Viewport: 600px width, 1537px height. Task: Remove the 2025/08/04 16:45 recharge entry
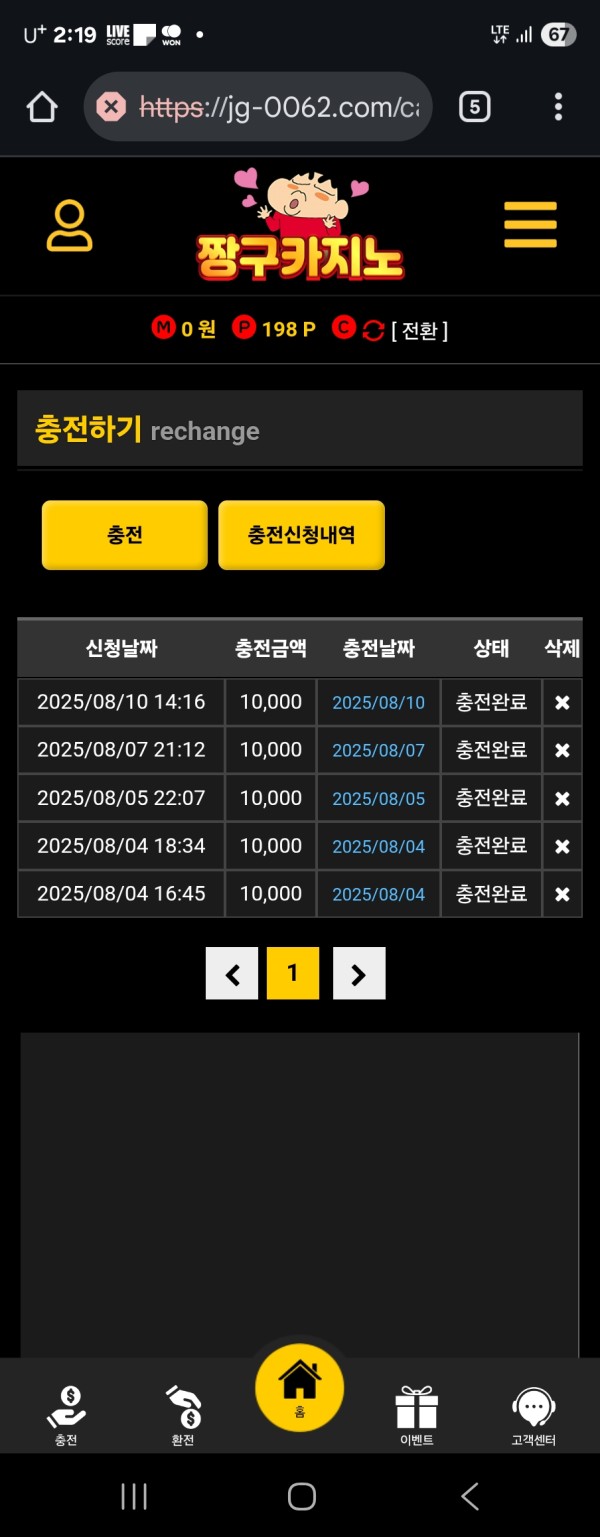click(562, 894)
